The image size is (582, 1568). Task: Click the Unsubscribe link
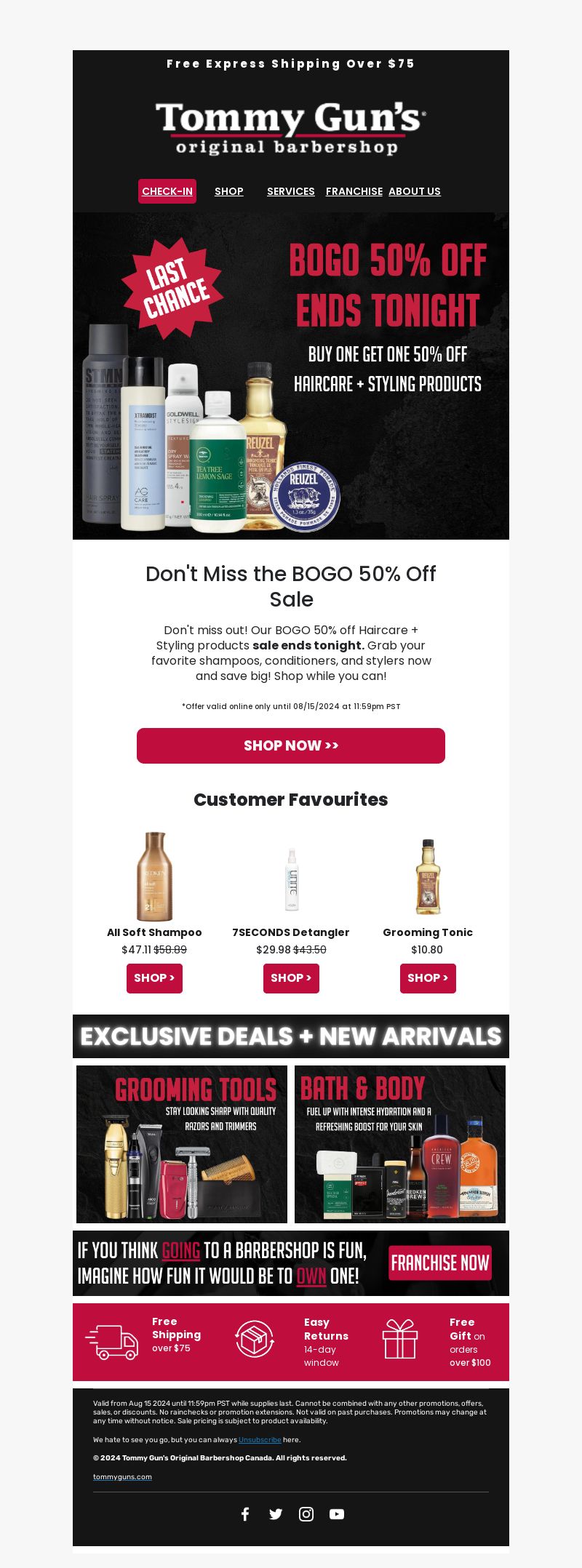(x=260, y=1440)
